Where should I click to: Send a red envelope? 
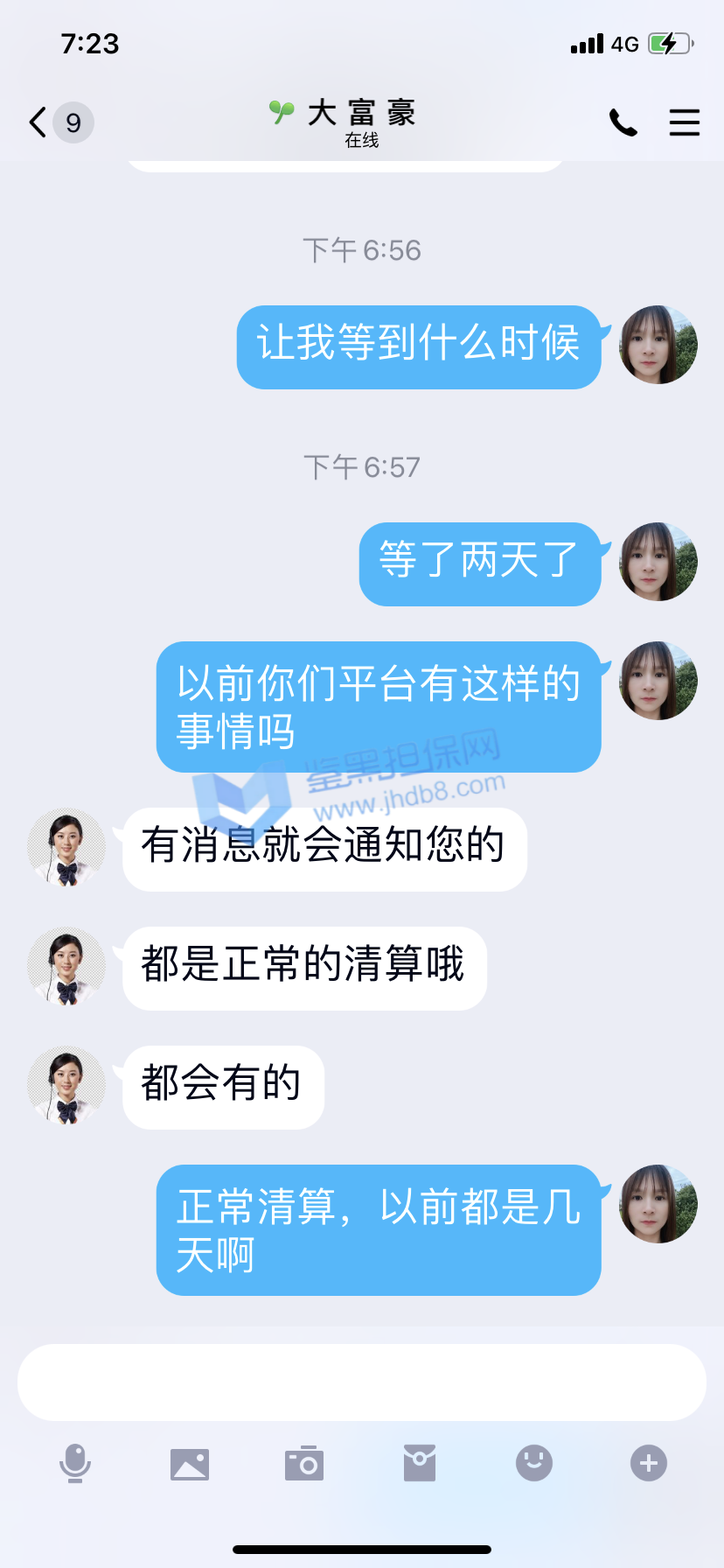[420, 1463]
